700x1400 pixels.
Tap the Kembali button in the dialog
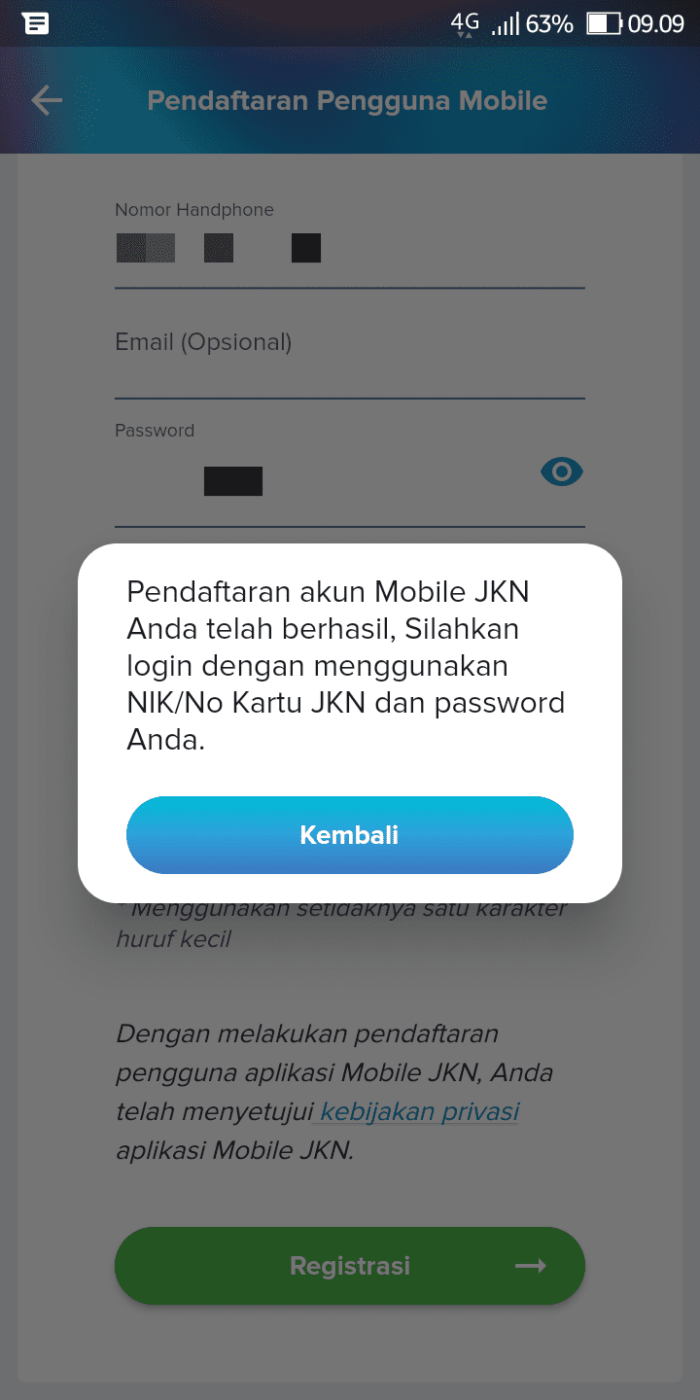(x=349, y=835)
